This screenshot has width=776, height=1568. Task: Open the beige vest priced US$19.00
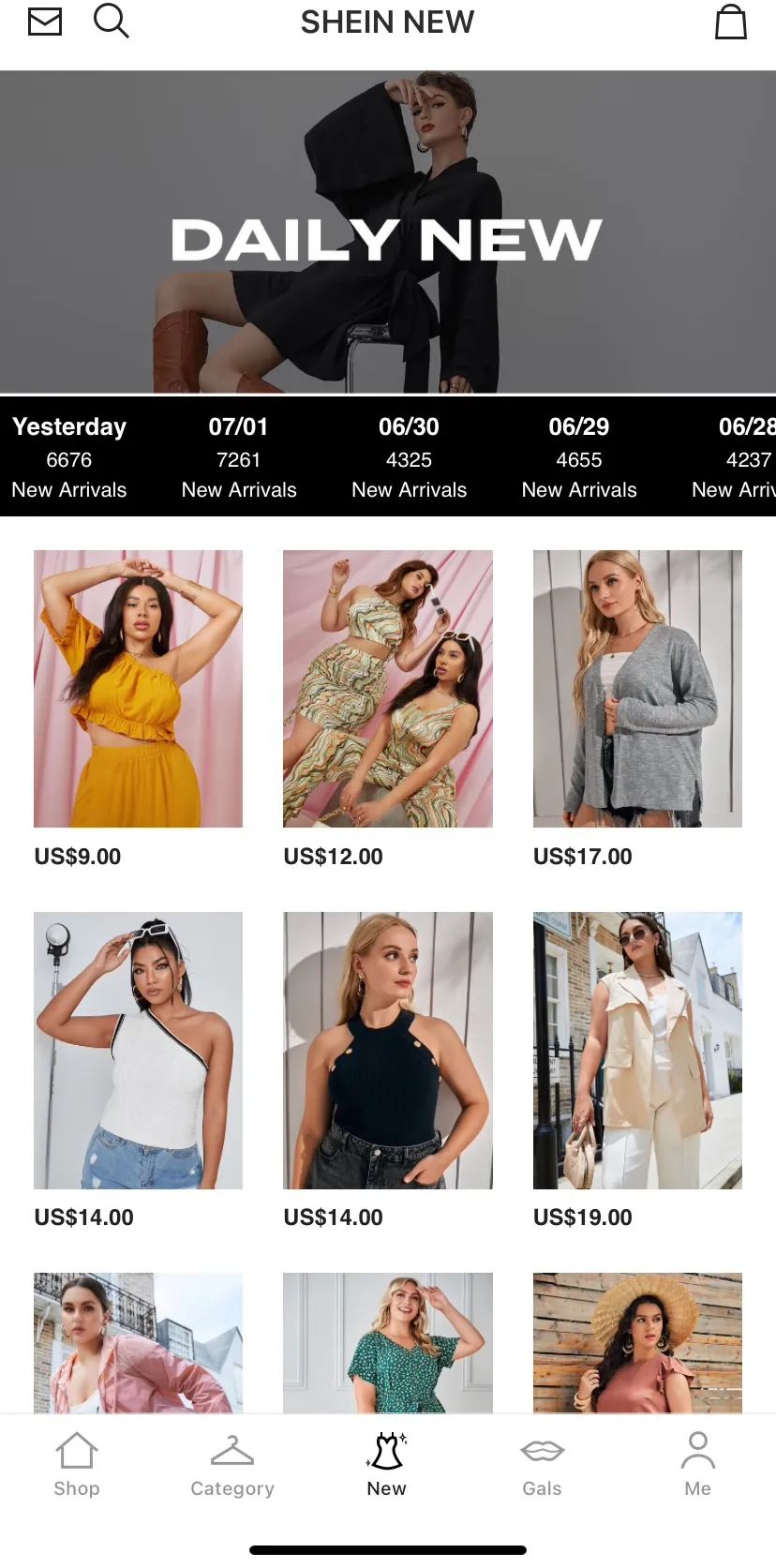637,1050
